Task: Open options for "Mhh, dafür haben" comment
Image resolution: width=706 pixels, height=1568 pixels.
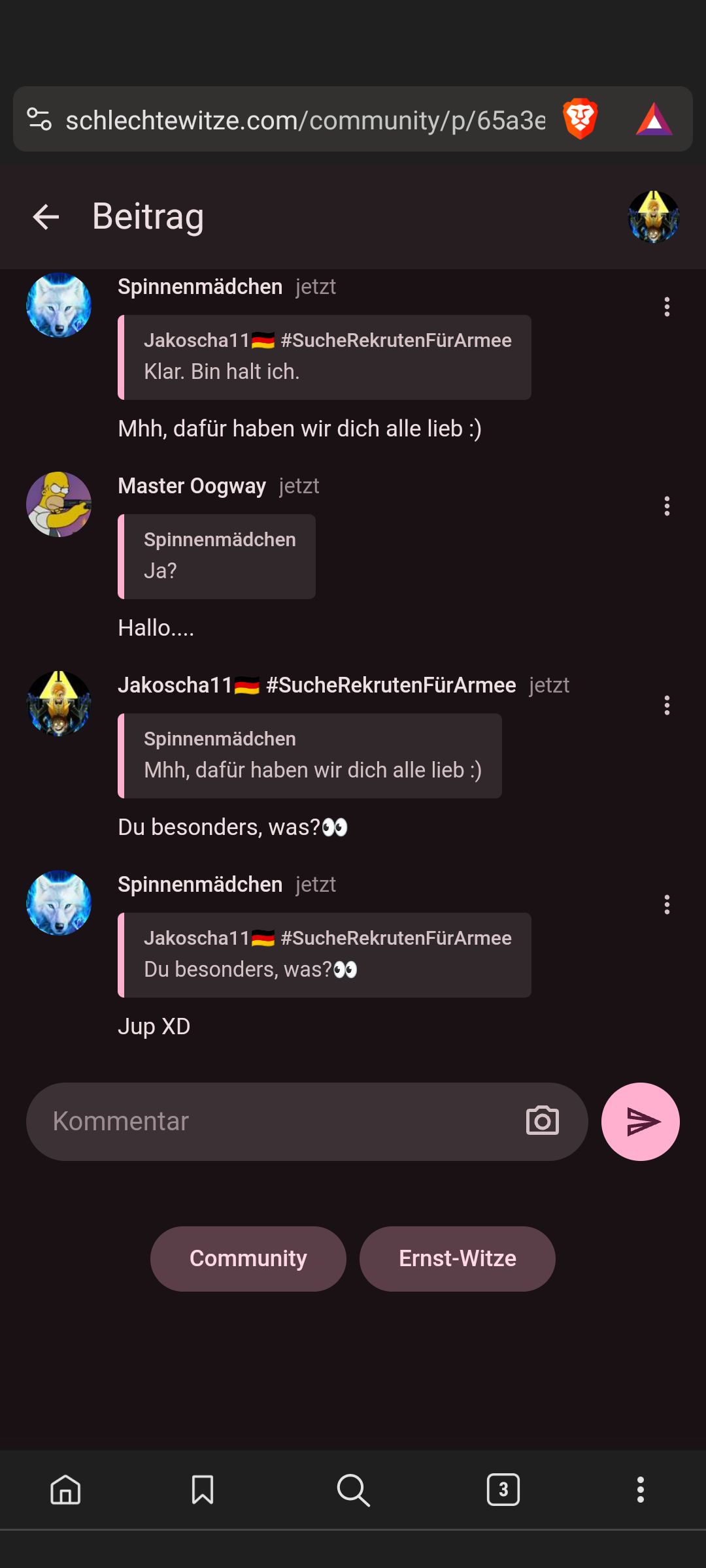Action: coord(667,307)
